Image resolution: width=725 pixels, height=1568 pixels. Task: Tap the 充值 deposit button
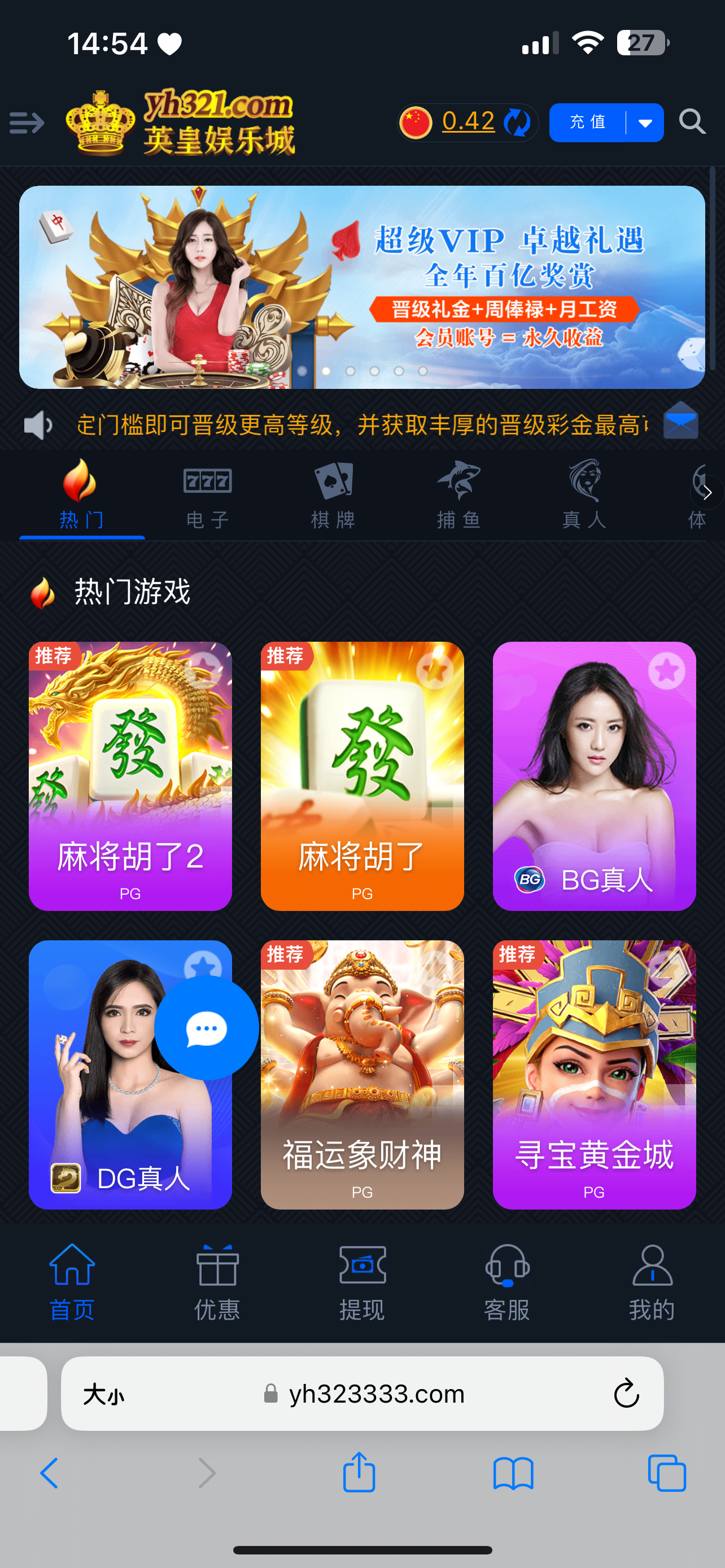tap(587, 122)
